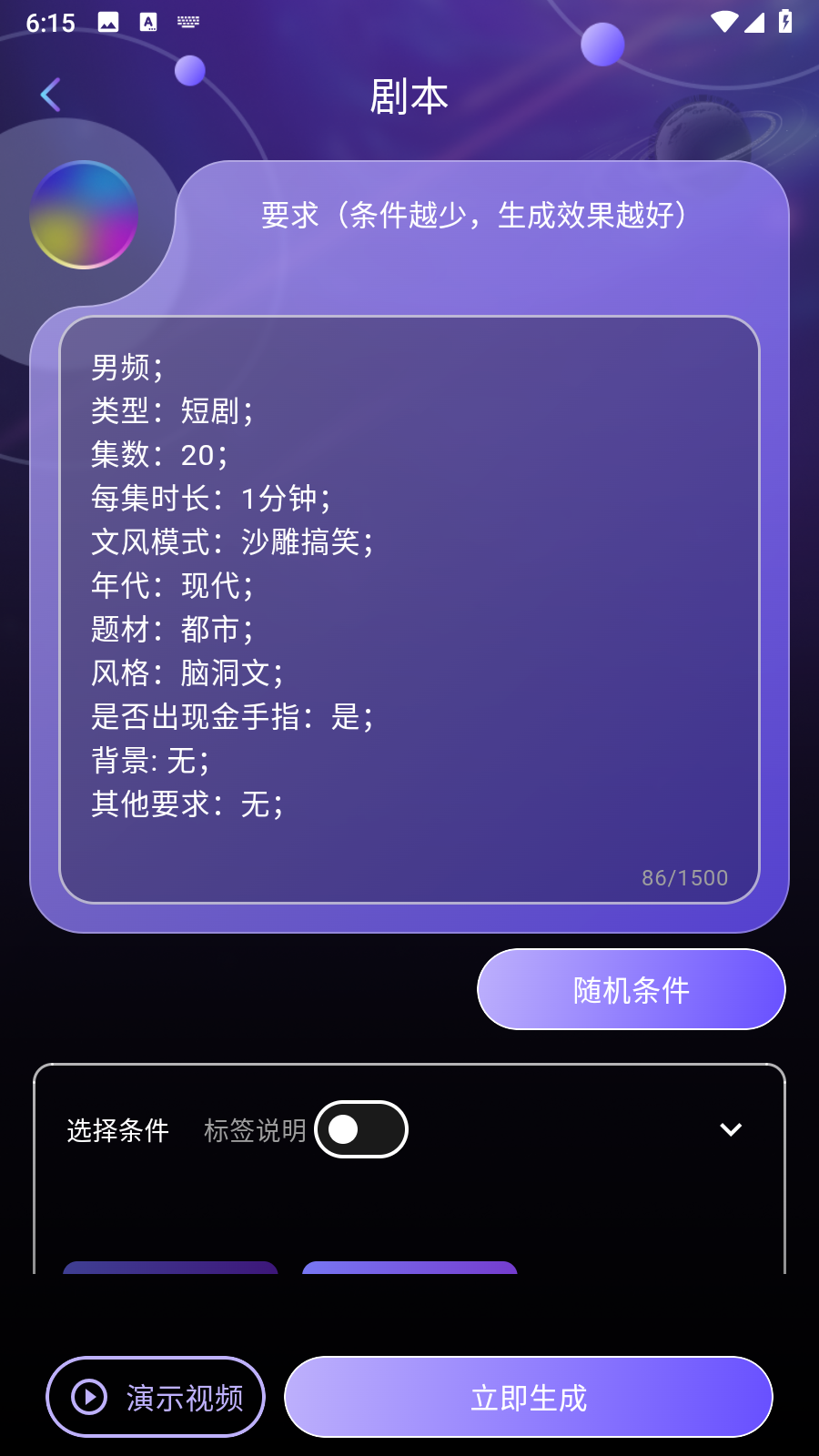Collapse the 选择条件 panel with the chevron

[x=730, y=1129]
